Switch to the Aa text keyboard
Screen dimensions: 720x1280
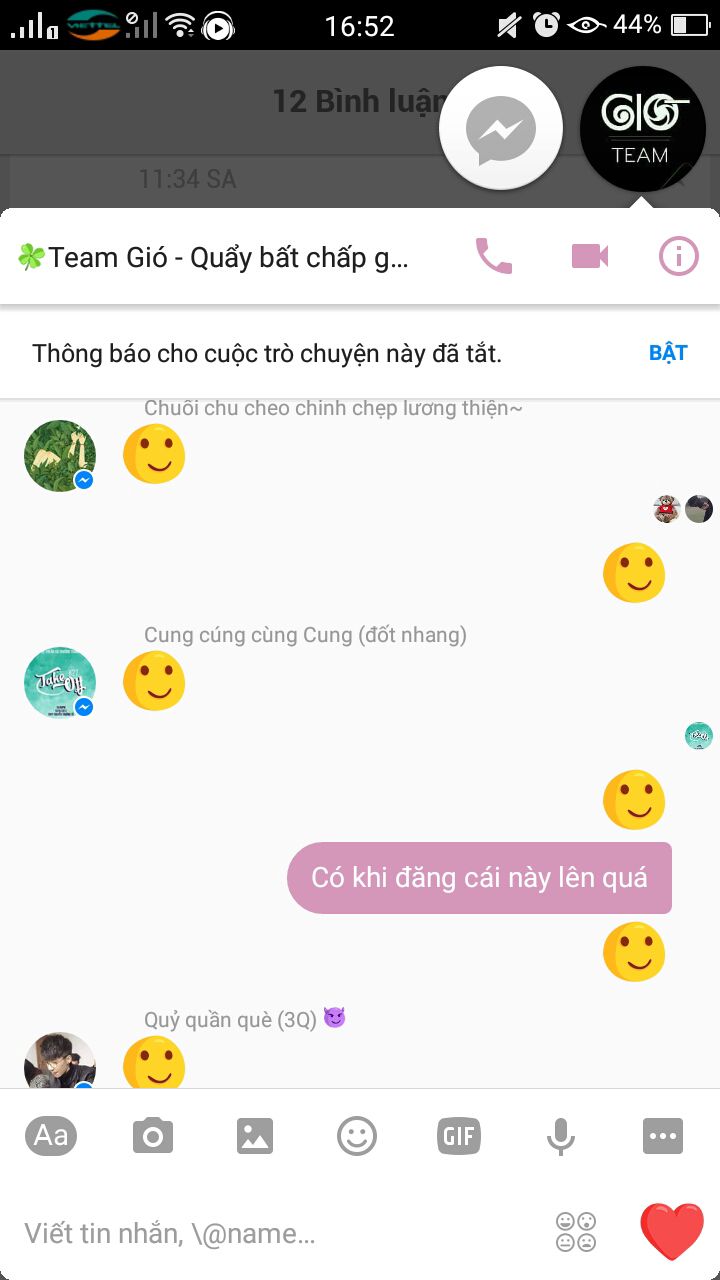coord(51,1136)
